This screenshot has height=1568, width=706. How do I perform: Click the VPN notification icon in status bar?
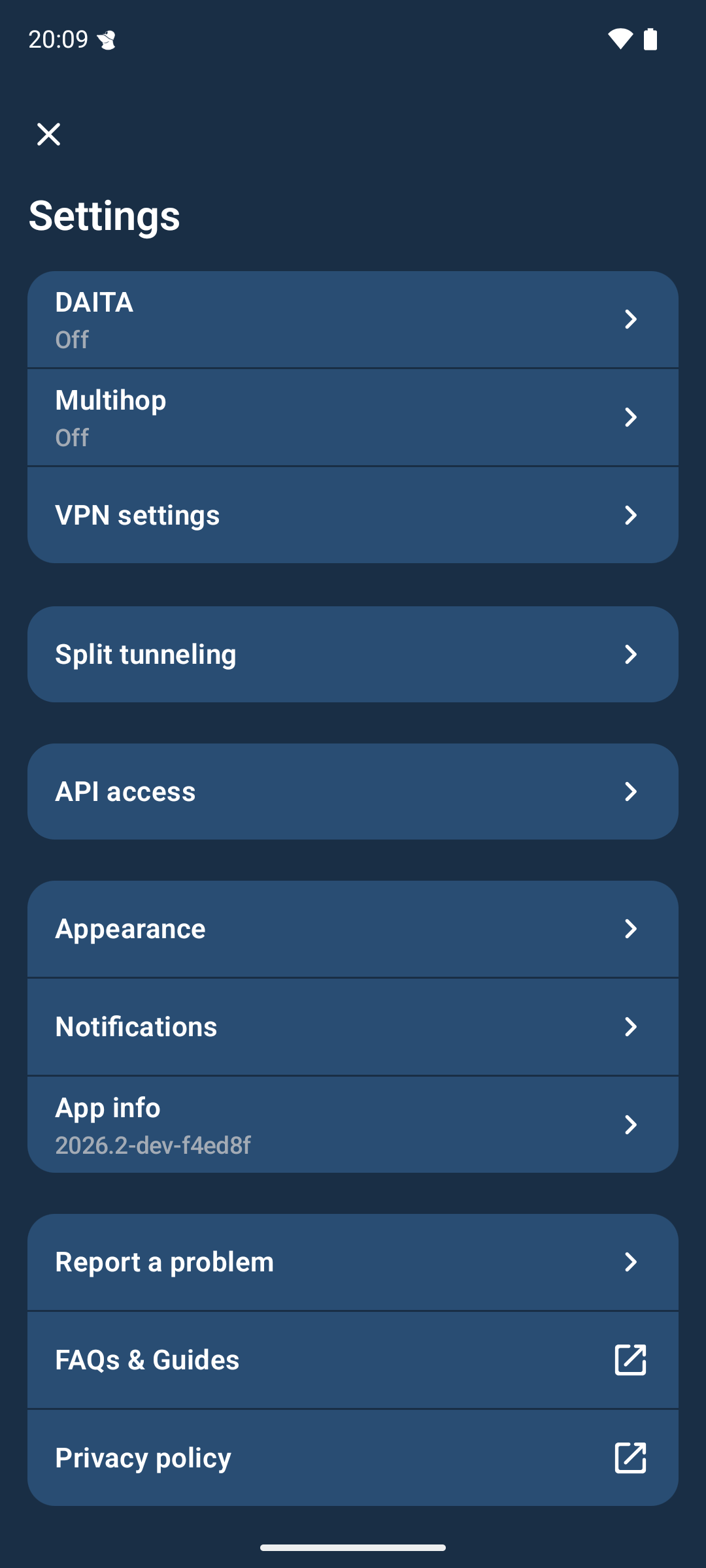[107, 41]
